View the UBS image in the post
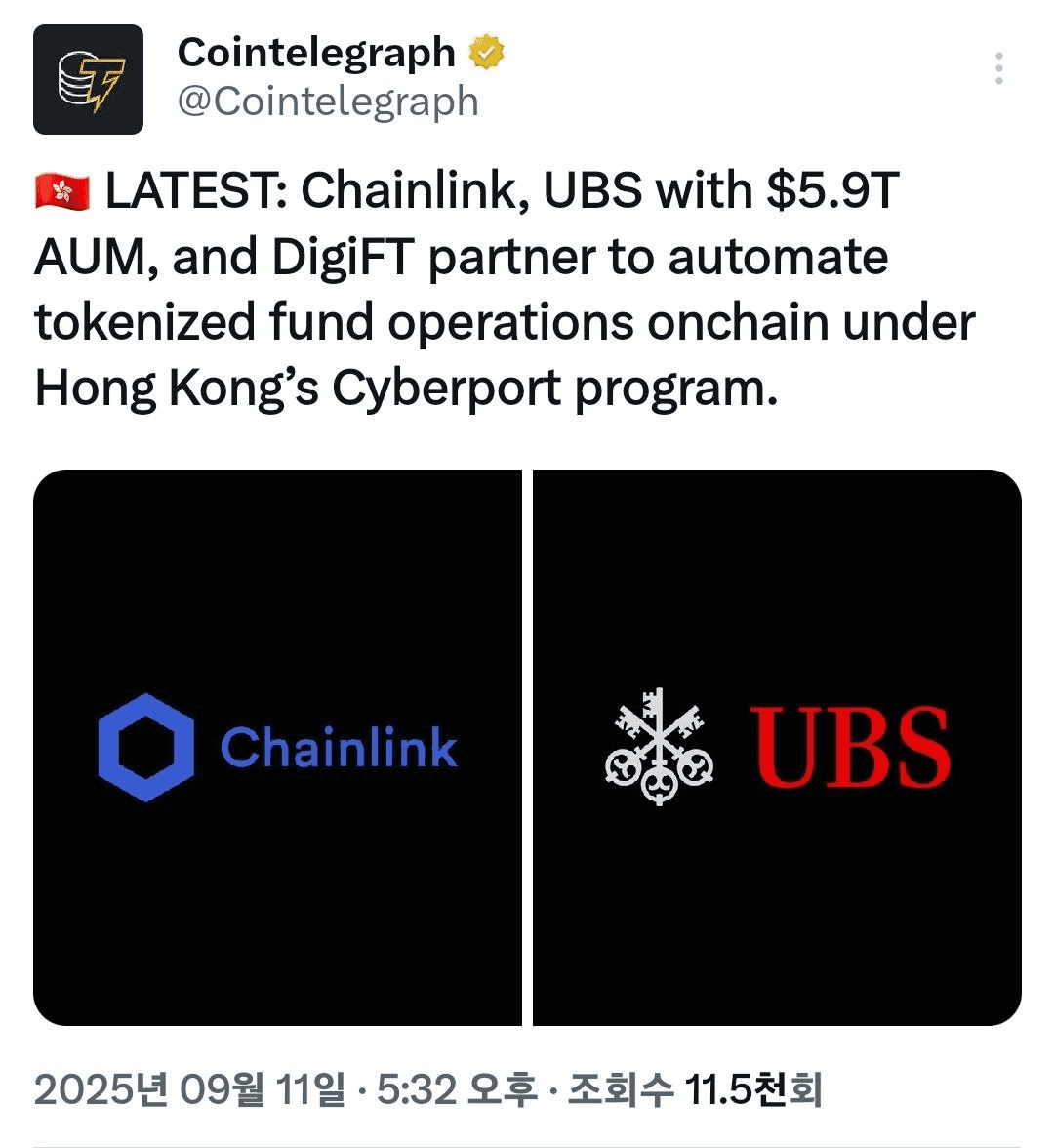Image resolution: width=1054 pixels, height=1148 pixels. (x=777, y=748)
